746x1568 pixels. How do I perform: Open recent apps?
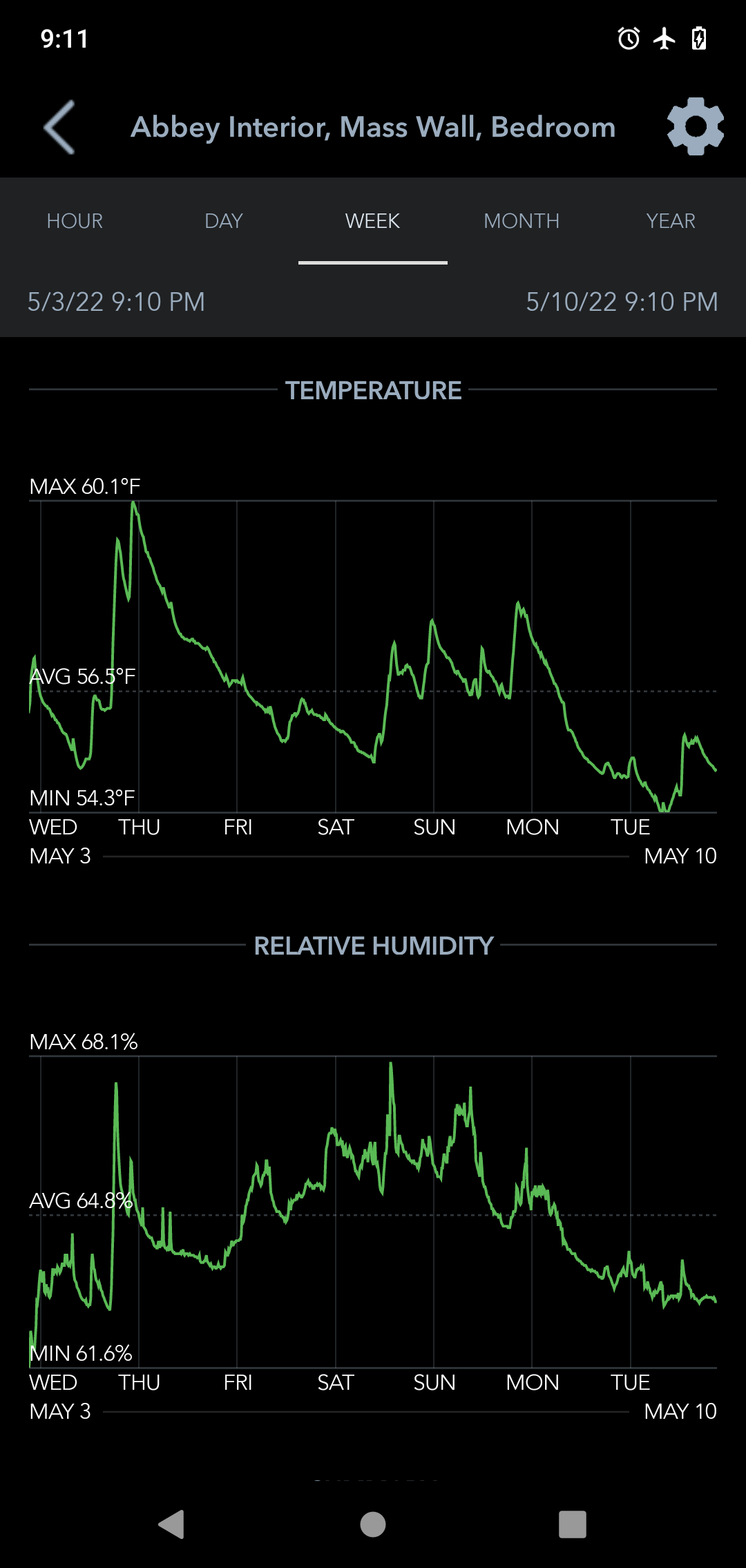(573, 1524)
